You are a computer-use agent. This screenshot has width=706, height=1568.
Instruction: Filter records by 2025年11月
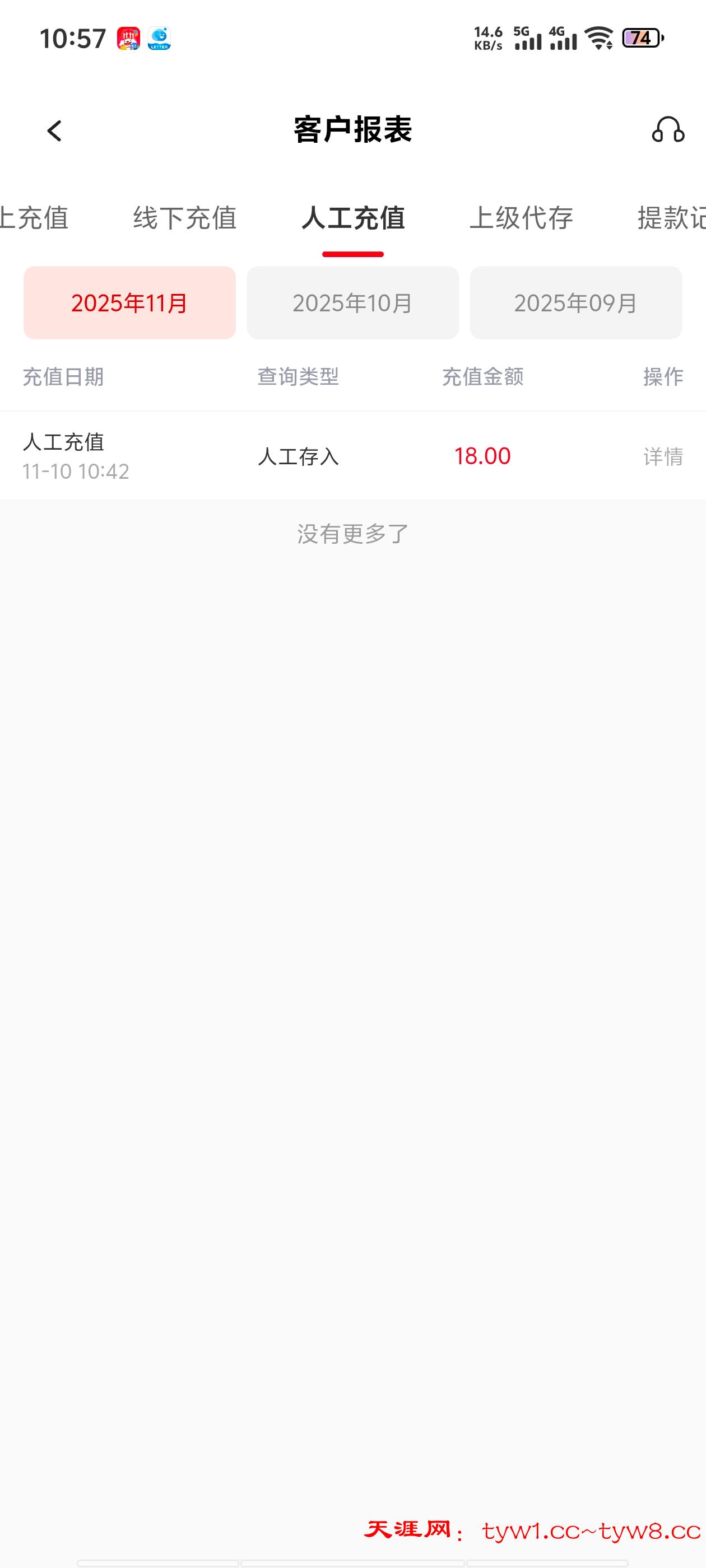(130, 302)
